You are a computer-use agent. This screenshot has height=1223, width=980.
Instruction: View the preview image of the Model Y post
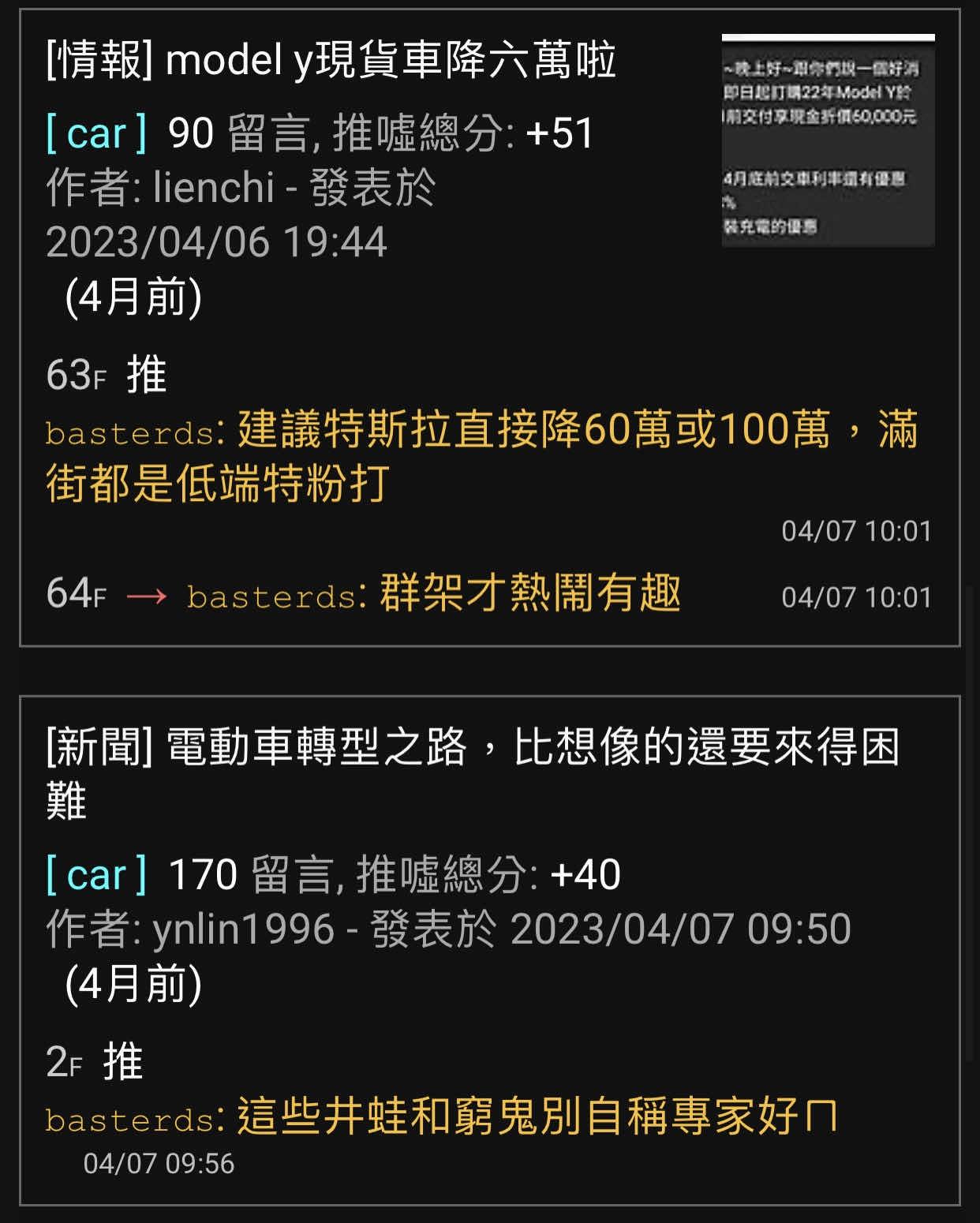click(828, 140)
